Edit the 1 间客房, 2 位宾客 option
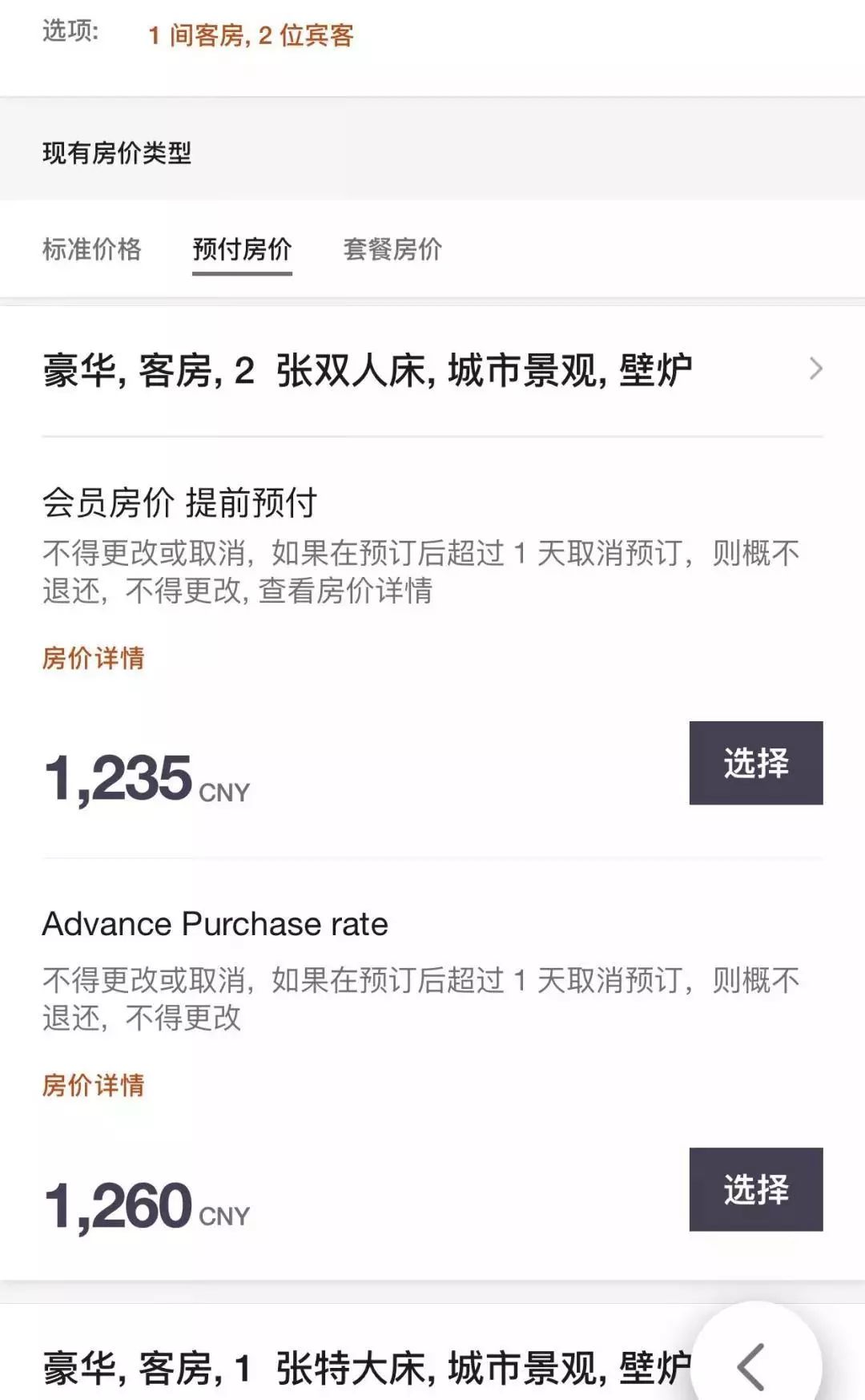Screen dimensions: 865x1400 click(251, 35)
